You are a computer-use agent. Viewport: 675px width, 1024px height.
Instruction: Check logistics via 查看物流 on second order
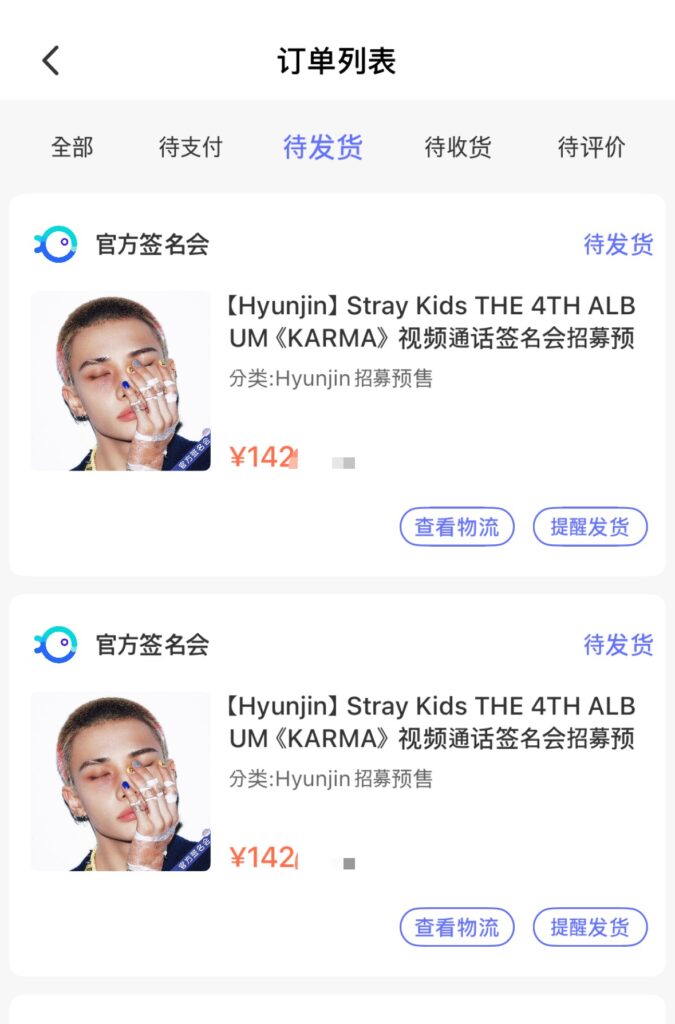tap(457, 927)
